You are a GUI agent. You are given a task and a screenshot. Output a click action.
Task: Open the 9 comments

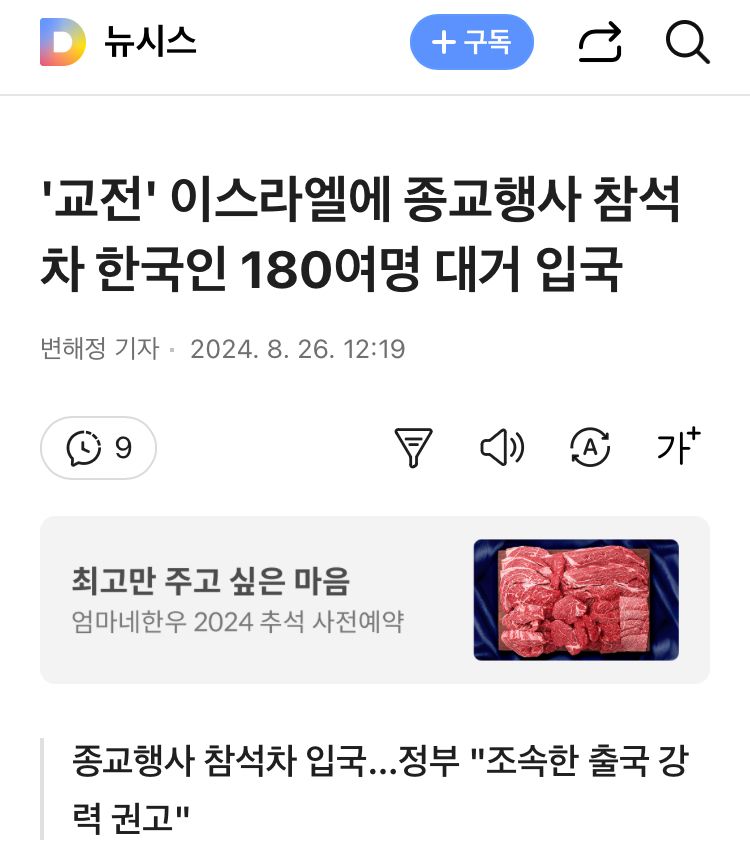tap(98, 447)
